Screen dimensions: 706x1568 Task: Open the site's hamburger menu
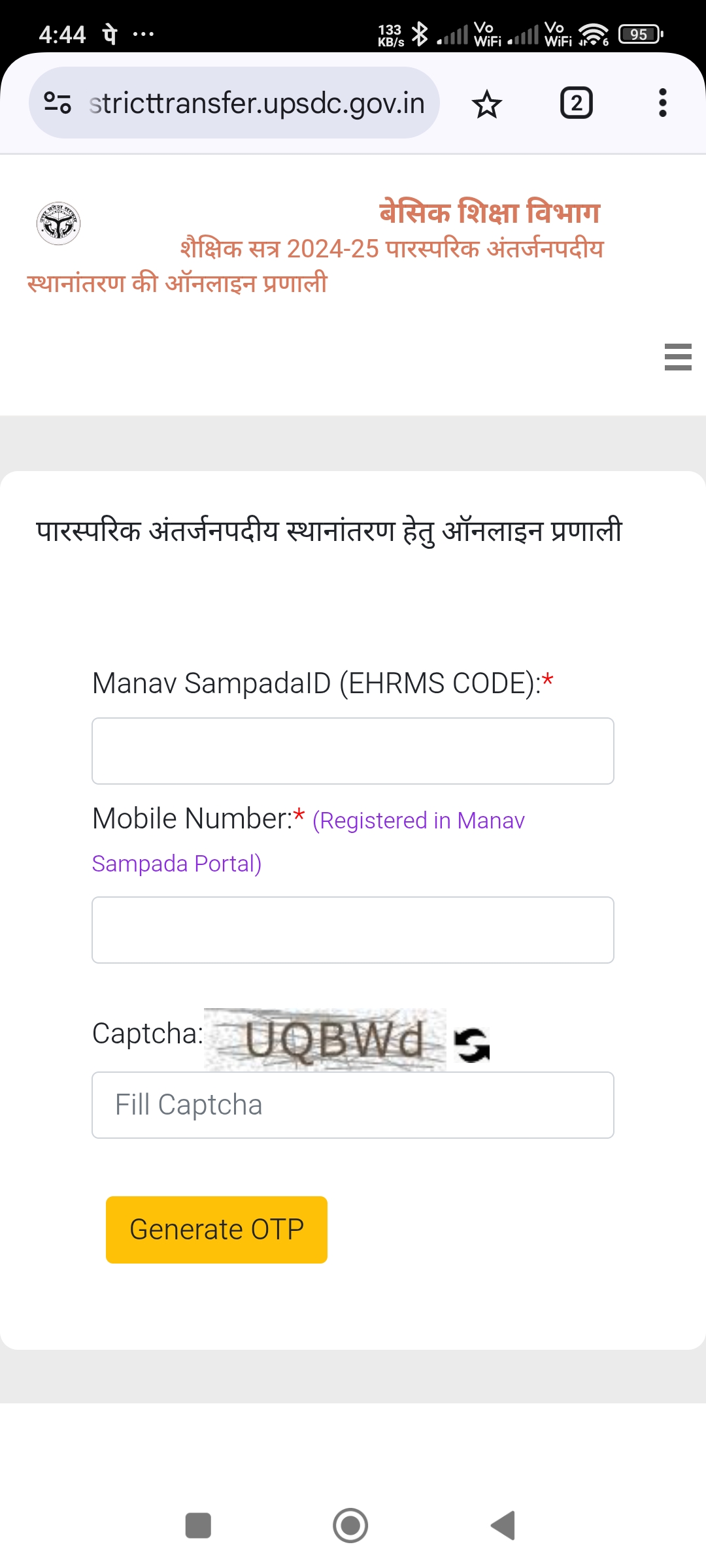(x=678, y=357)
